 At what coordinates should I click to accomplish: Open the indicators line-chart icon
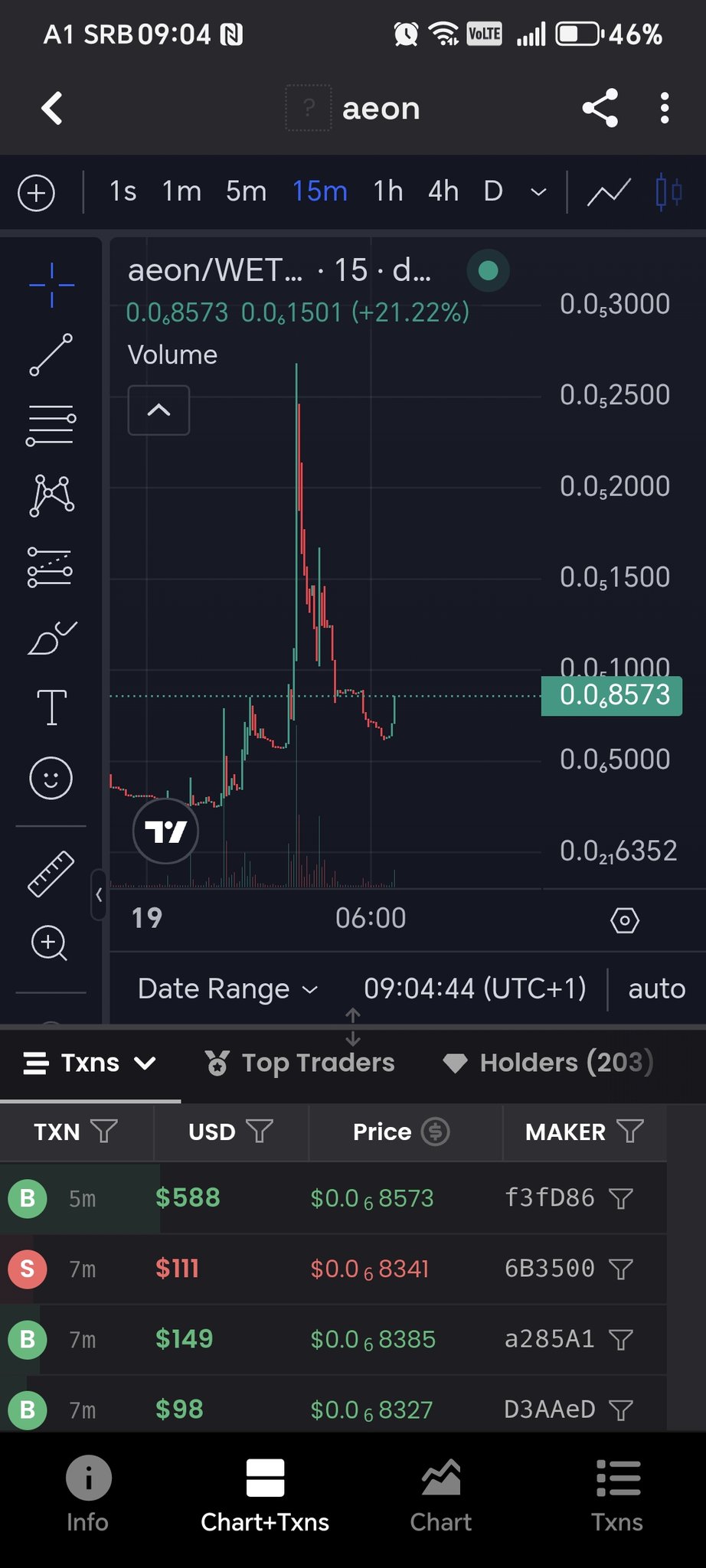[x=609, y=191]
